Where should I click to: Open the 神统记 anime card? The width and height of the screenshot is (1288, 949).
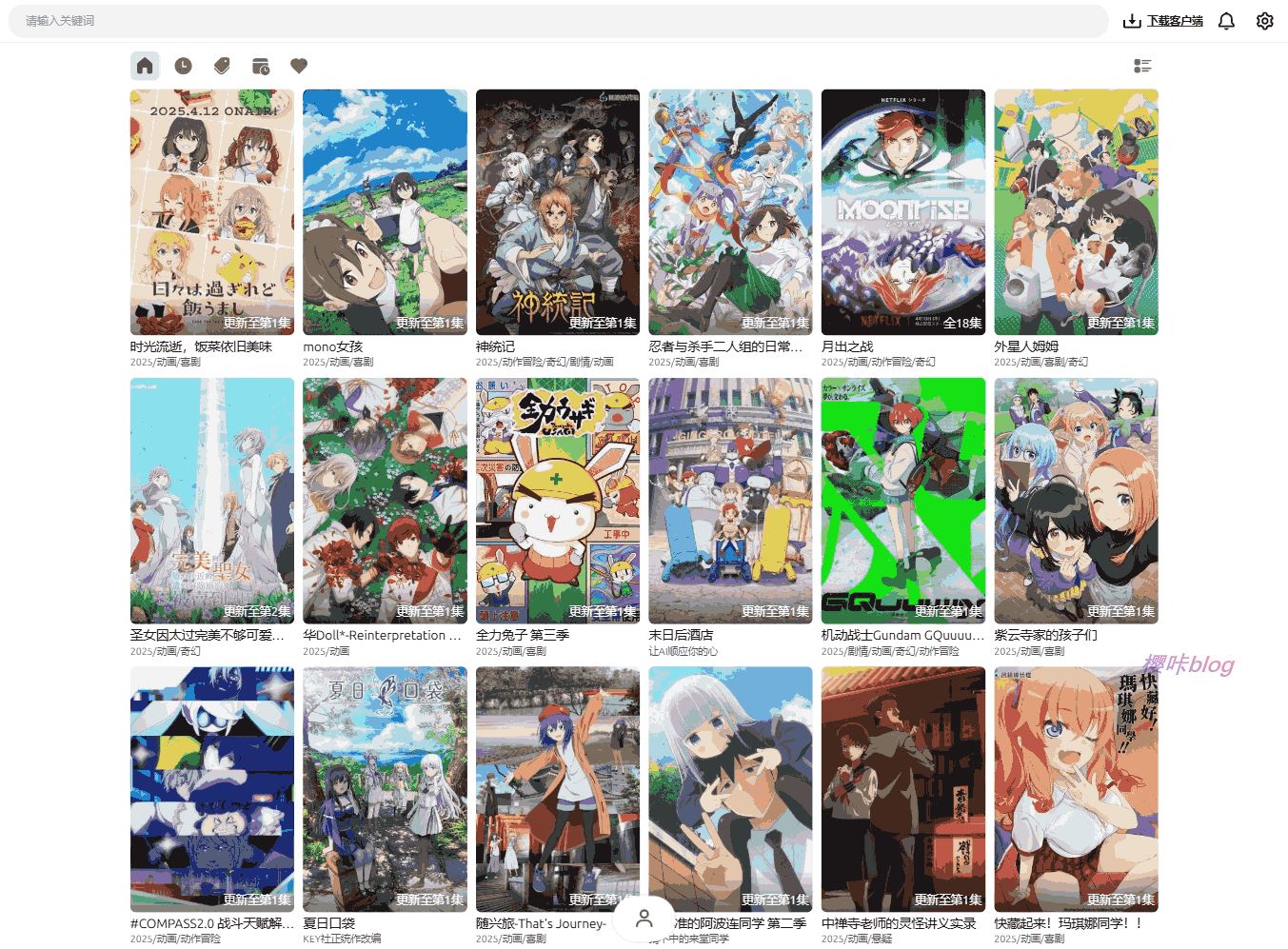[558, 212]
